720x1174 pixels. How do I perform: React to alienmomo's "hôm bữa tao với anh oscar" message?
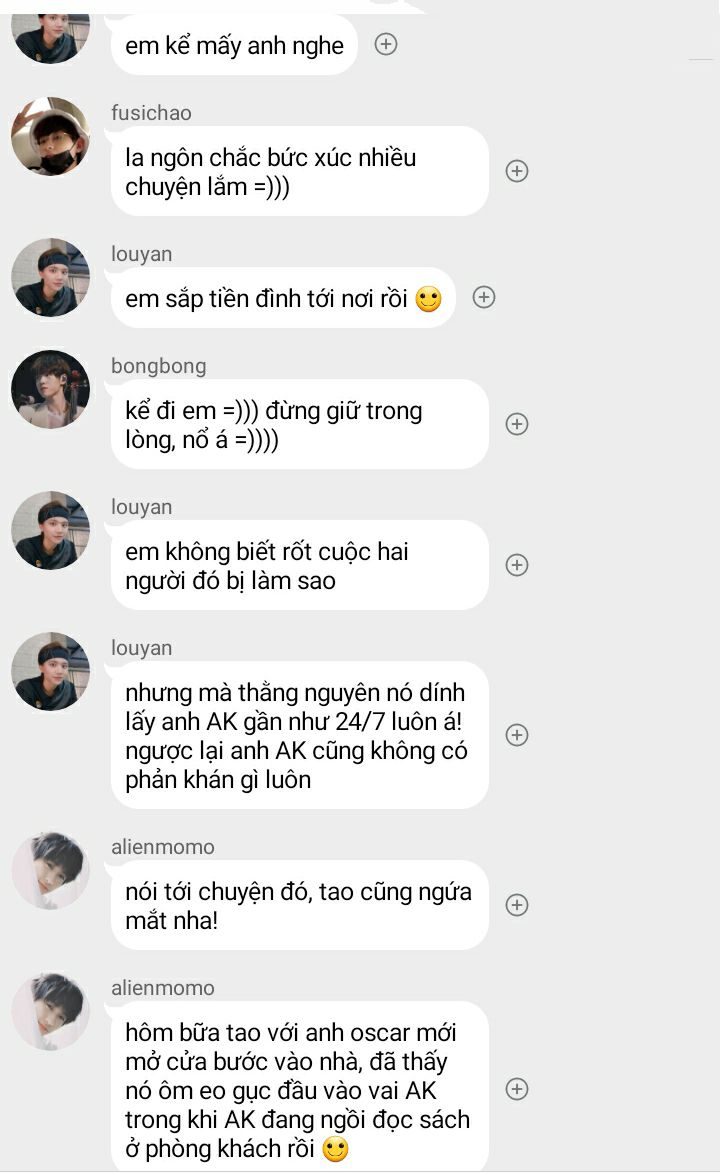pos(516,1089)
